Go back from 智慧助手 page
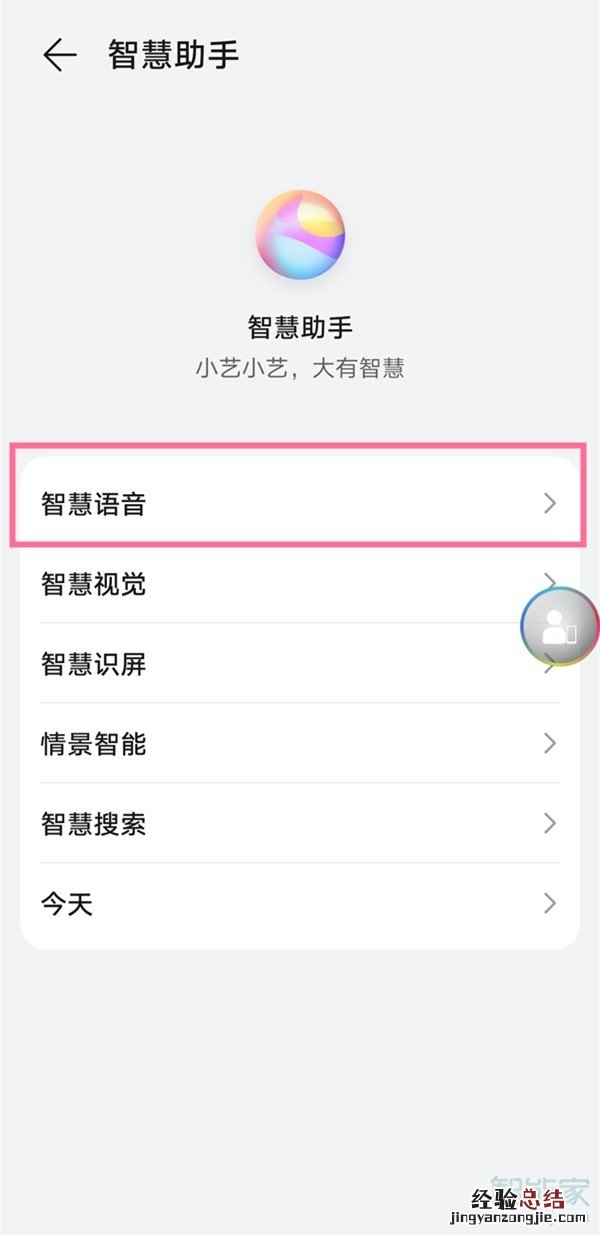Viewport: 600px width, 1236px height. click(59, 55)
